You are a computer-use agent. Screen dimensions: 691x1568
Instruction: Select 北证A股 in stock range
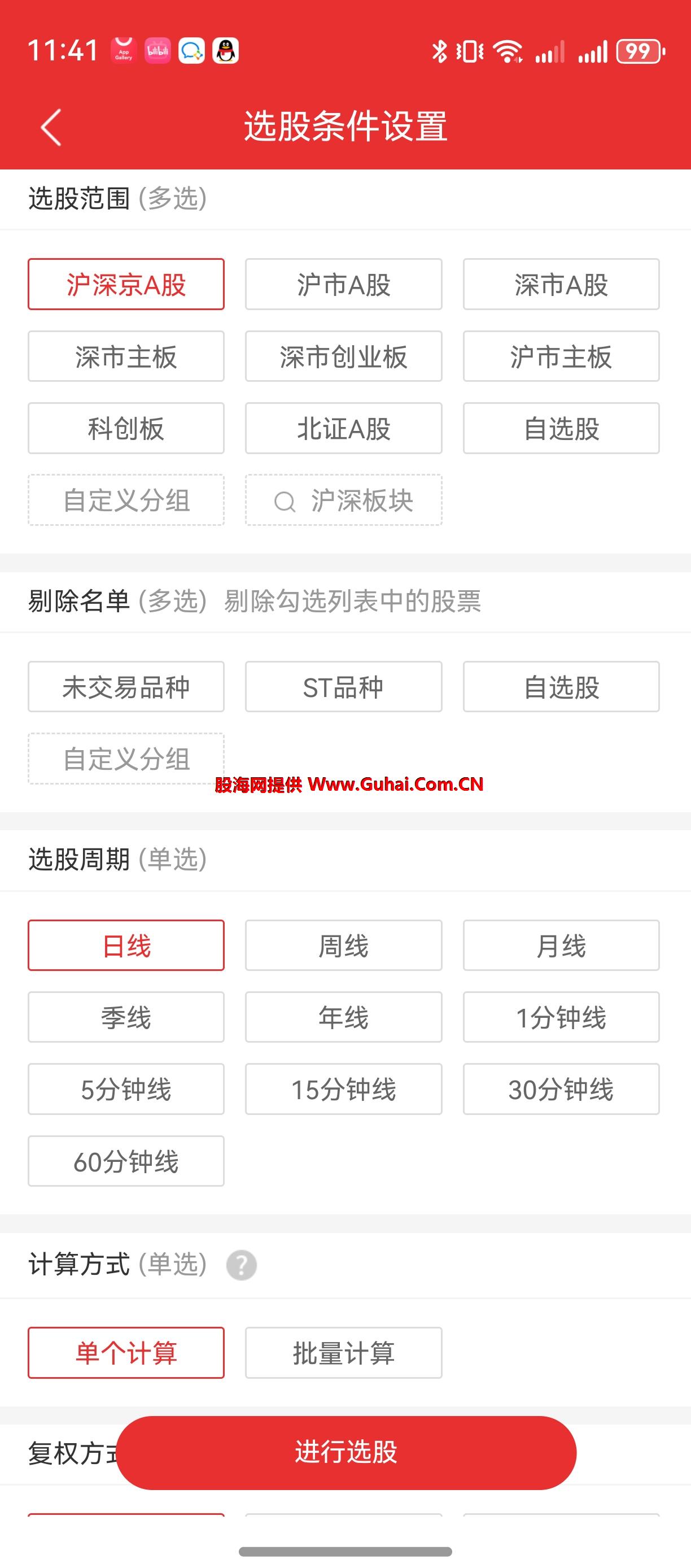coord(344,428)
